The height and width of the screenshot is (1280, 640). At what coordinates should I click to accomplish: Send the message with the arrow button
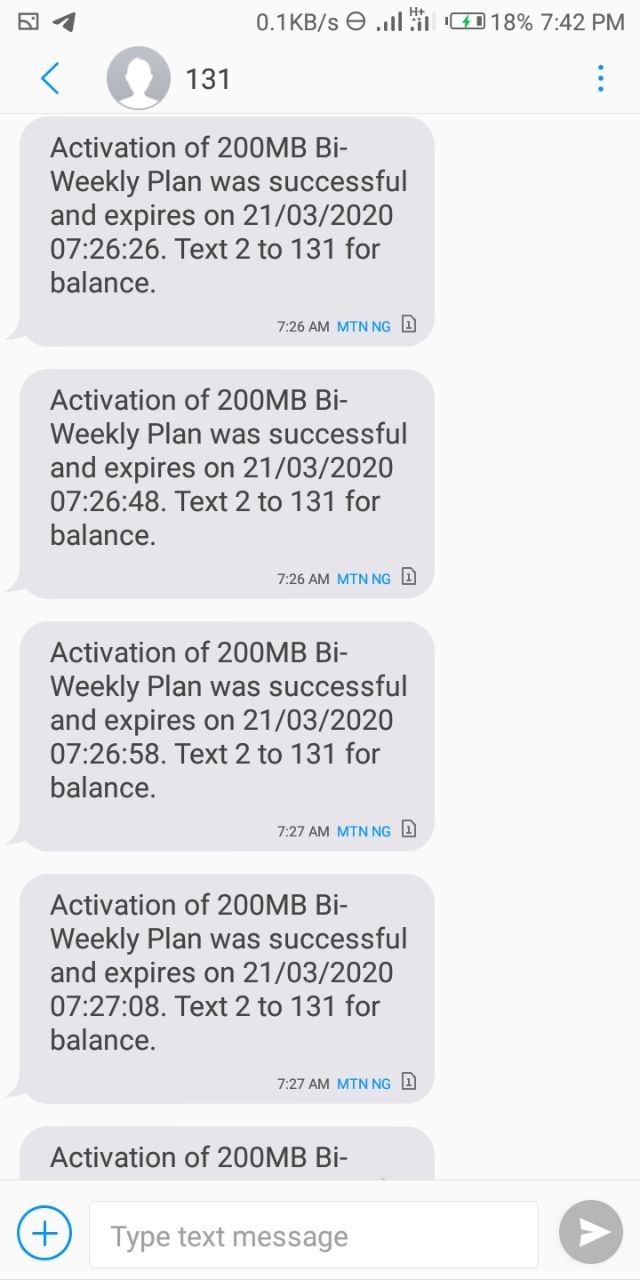(x=591, y=1232)
